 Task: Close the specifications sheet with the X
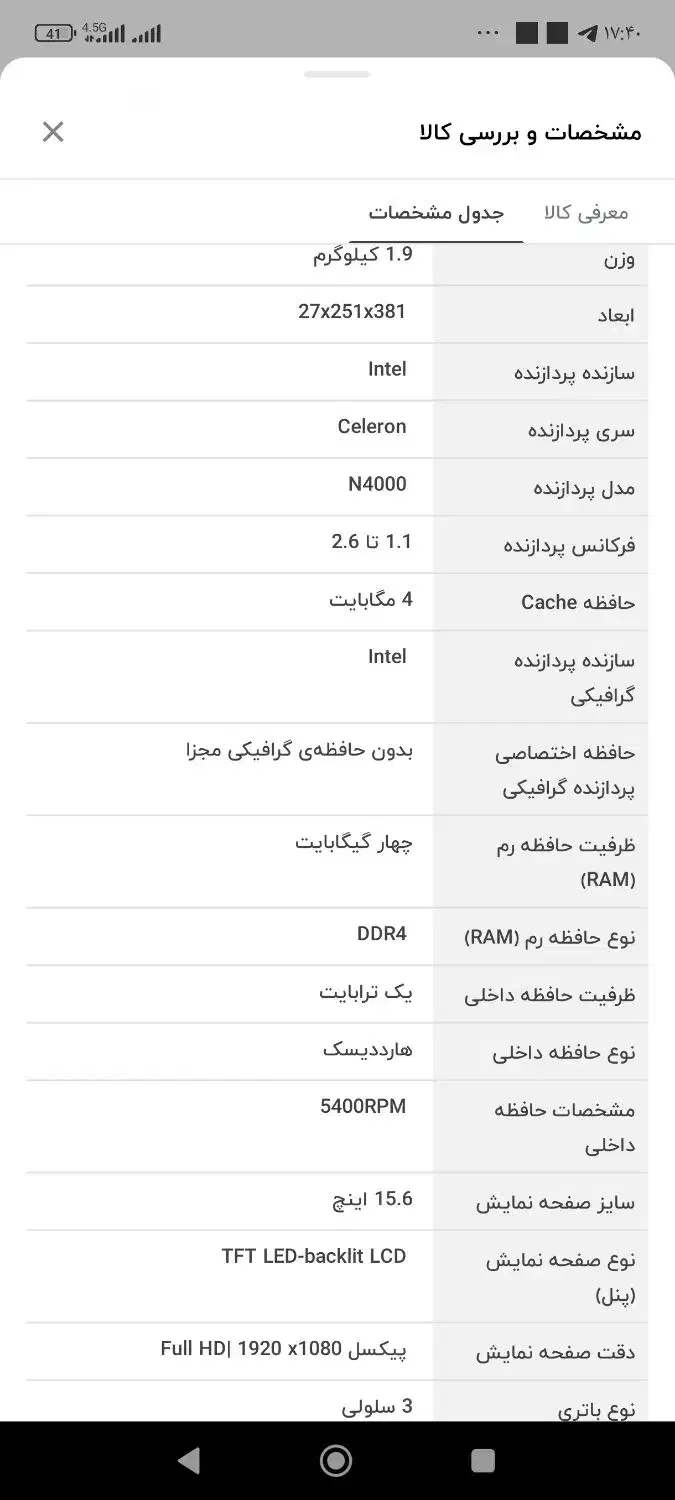click(x=53, y=131)
